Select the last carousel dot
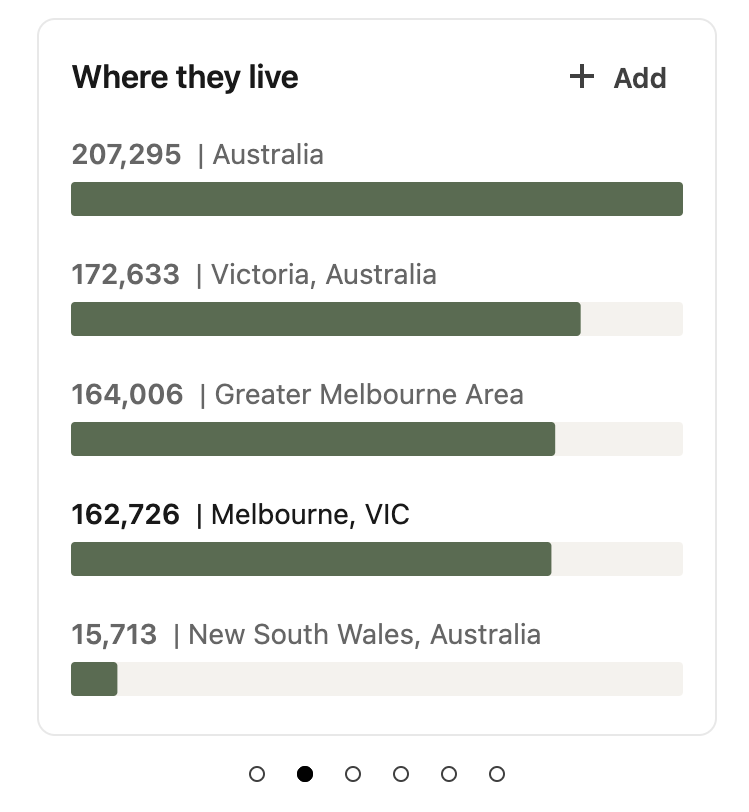 (497, 773)
